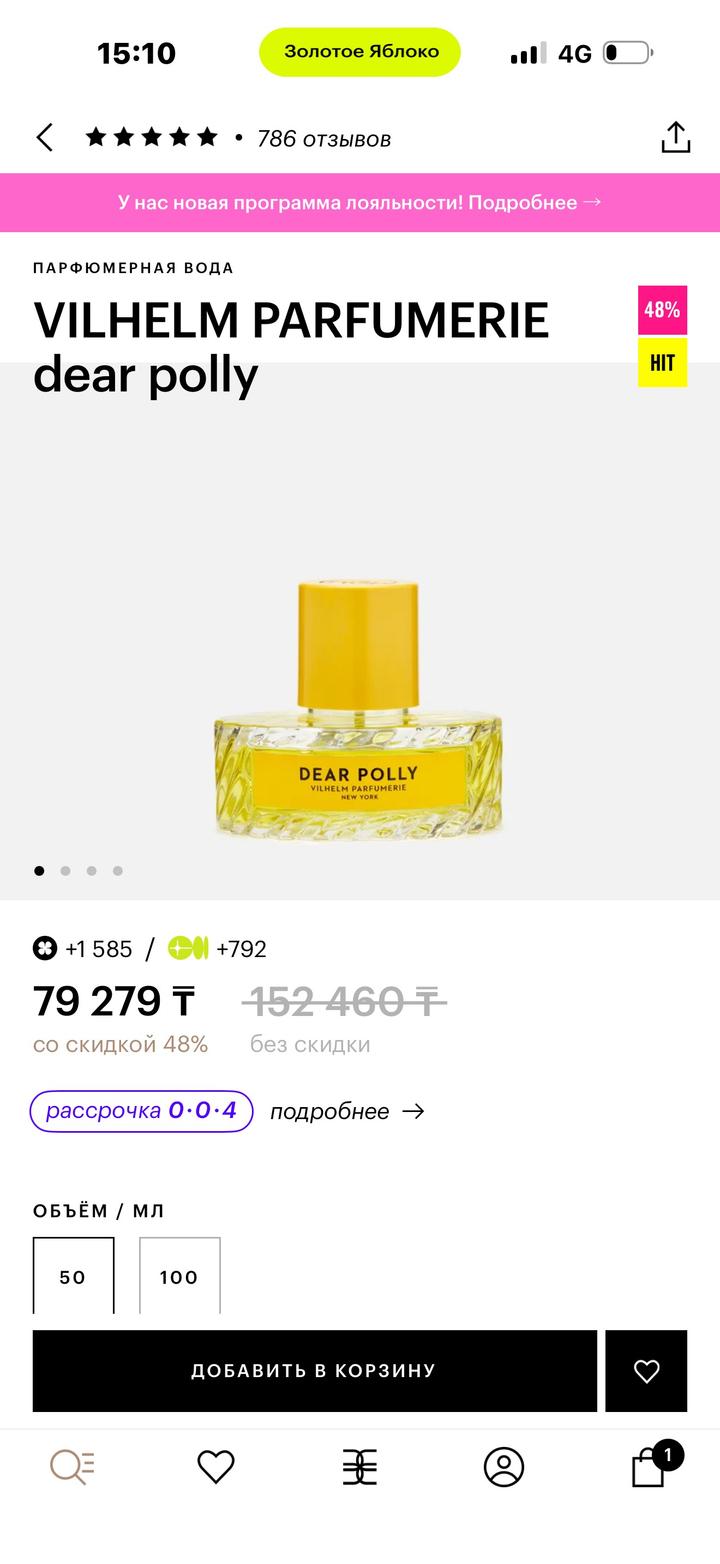720x1564 pixels.
Task: Tap Добавить в корзину button
Action: coord(314,1371)
